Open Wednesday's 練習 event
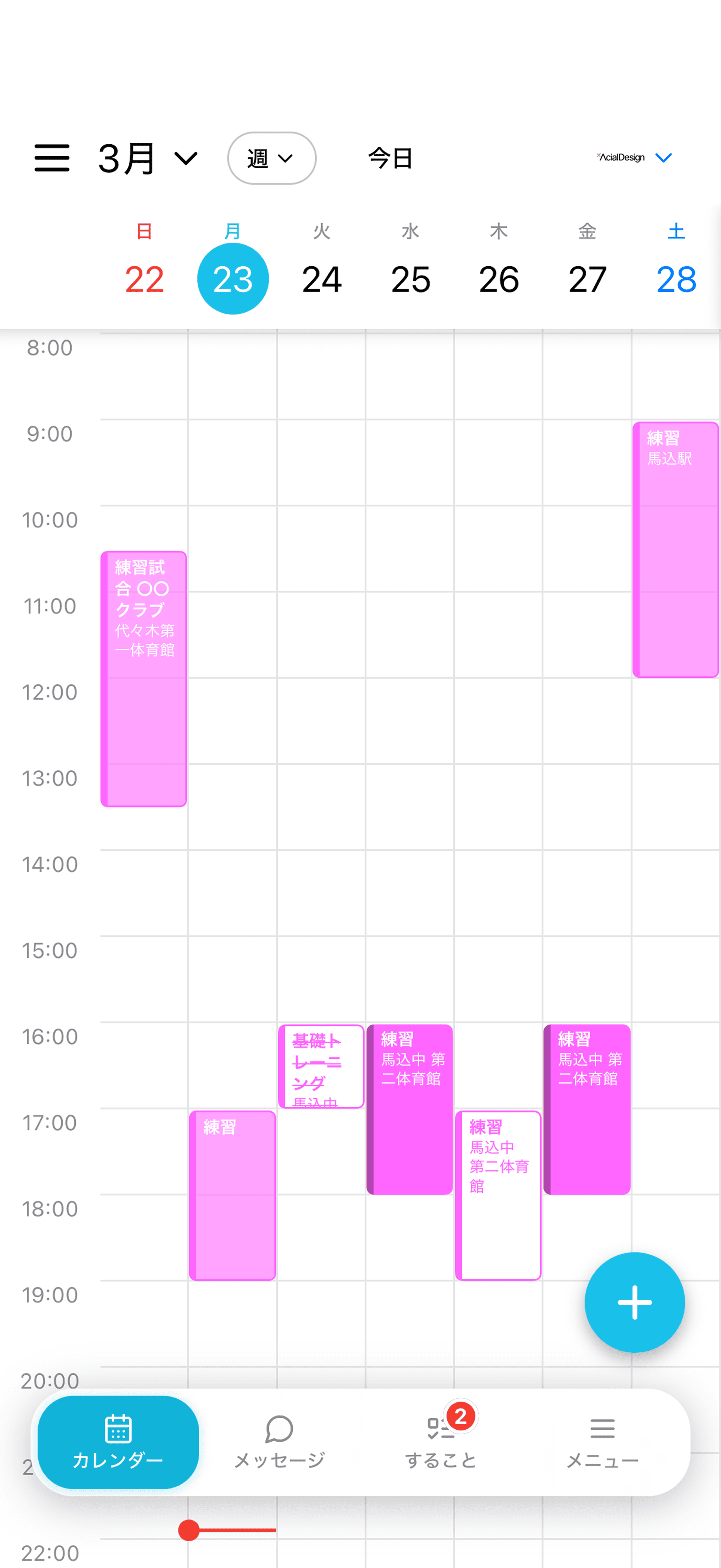This screenshot has height=1568, width=721. point(409,1109)
